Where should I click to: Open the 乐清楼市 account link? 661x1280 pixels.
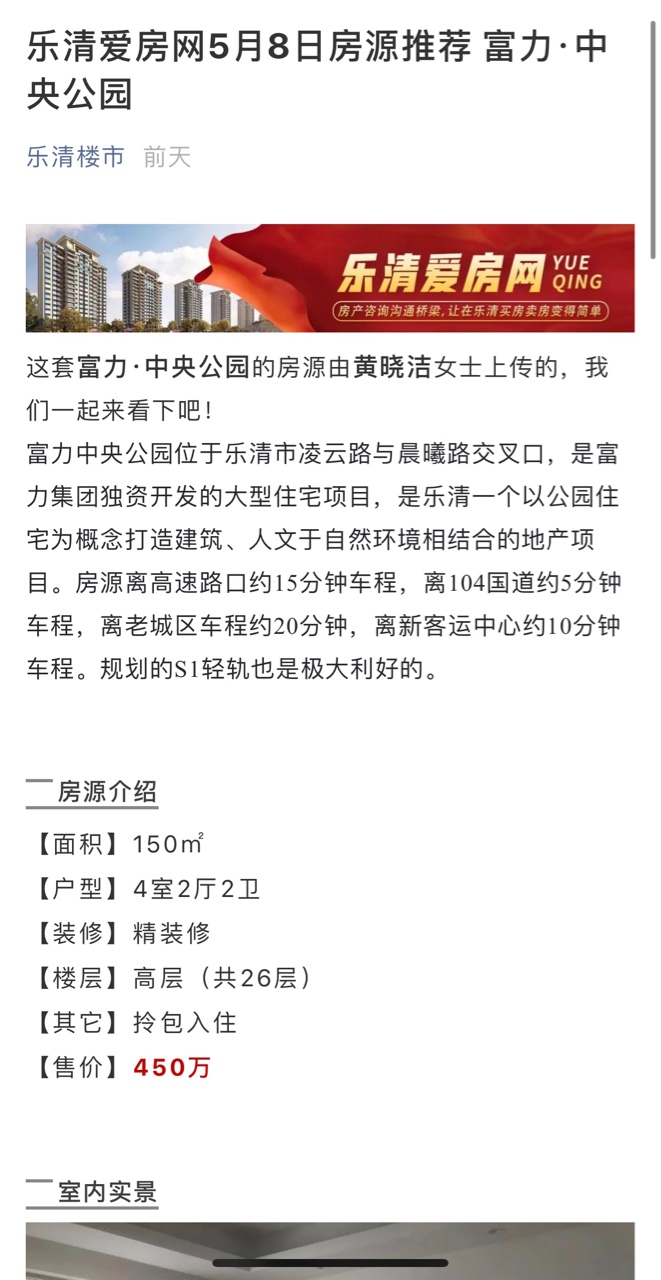tap(76, 157)
